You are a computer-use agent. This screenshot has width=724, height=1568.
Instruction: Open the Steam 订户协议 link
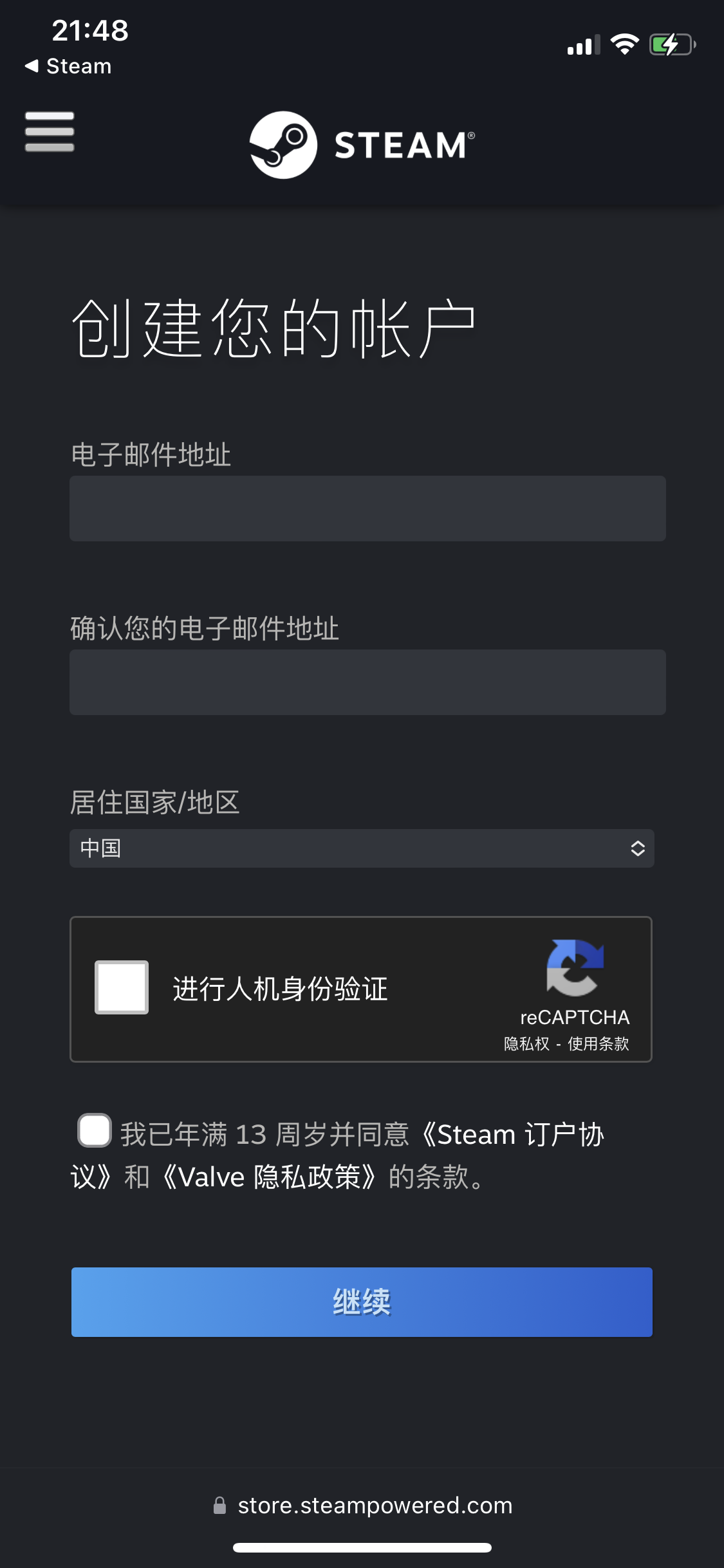click(515, 1135)
